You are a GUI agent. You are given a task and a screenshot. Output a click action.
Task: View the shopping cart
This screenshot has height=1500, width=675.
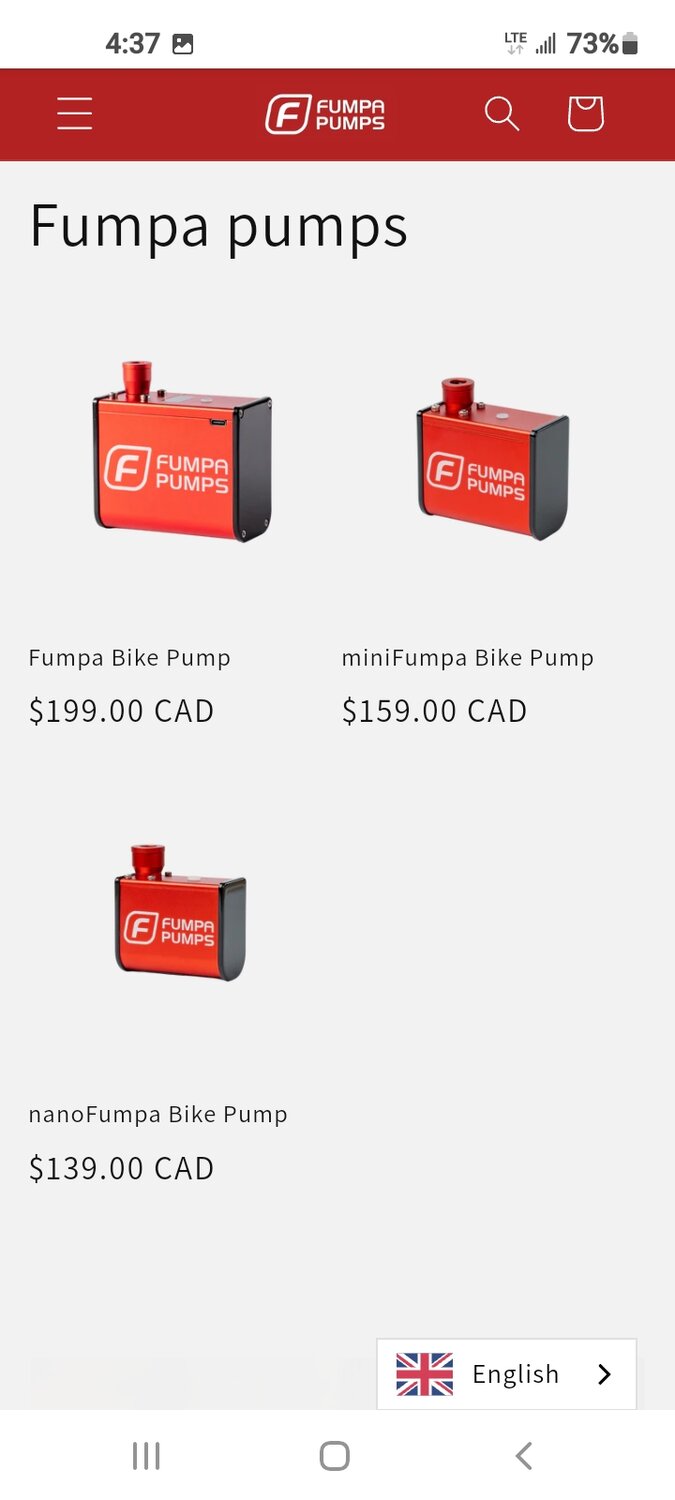[585, 114]
